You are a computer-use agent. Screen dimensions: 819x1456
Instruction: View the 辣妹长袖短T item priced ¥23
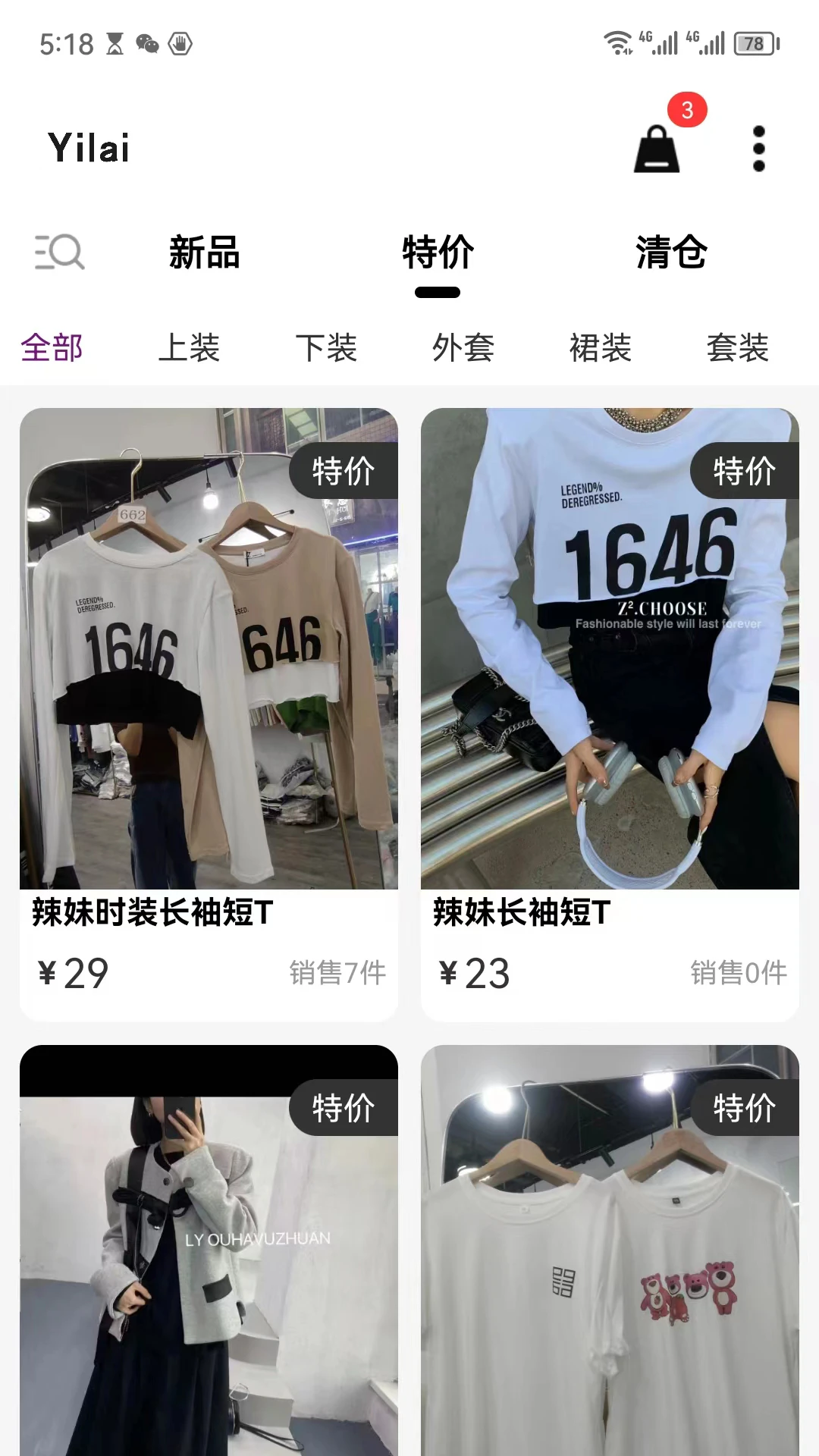[610, 682]
